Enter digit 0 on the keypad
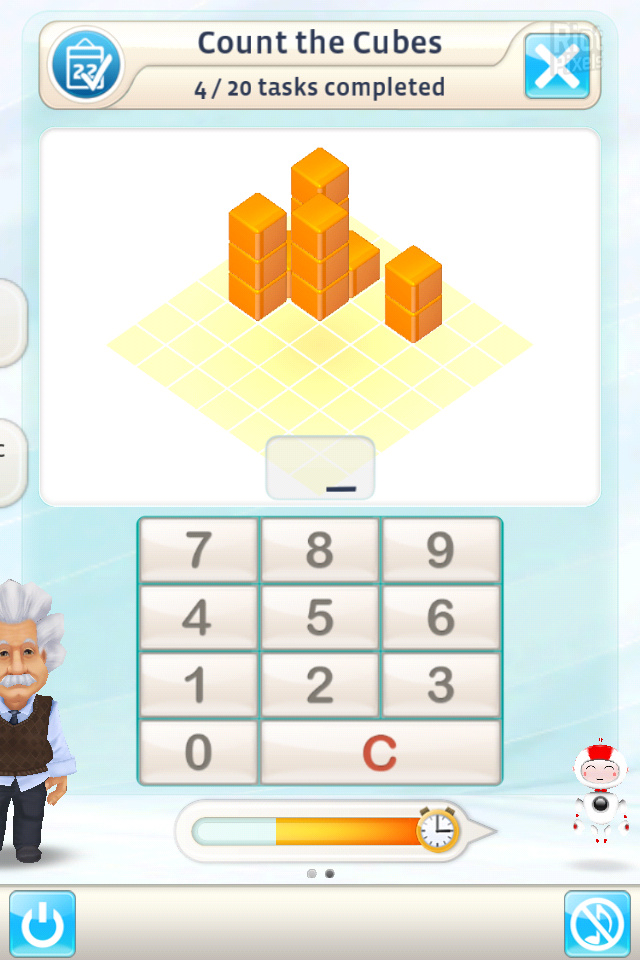 tap(198, 752)
